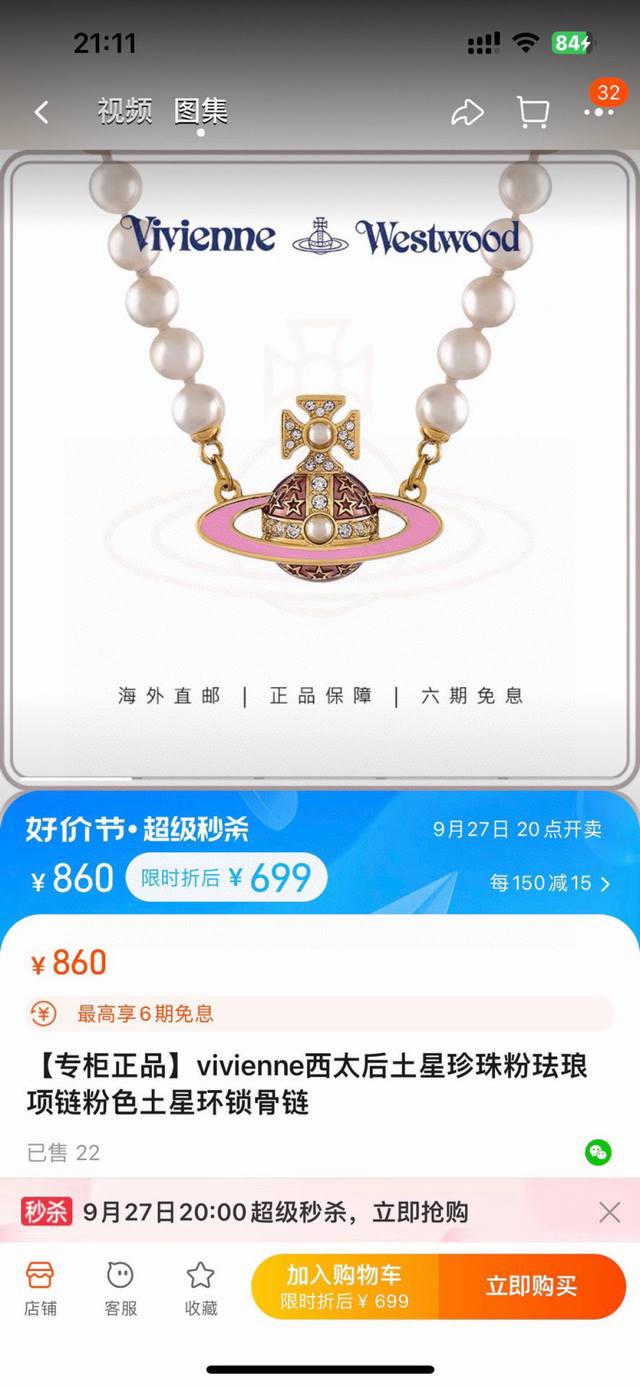Add this item to 收藏 favorites
Image resolution: width=640 pixels, height=1387 pixels.
pos(201,1287)
